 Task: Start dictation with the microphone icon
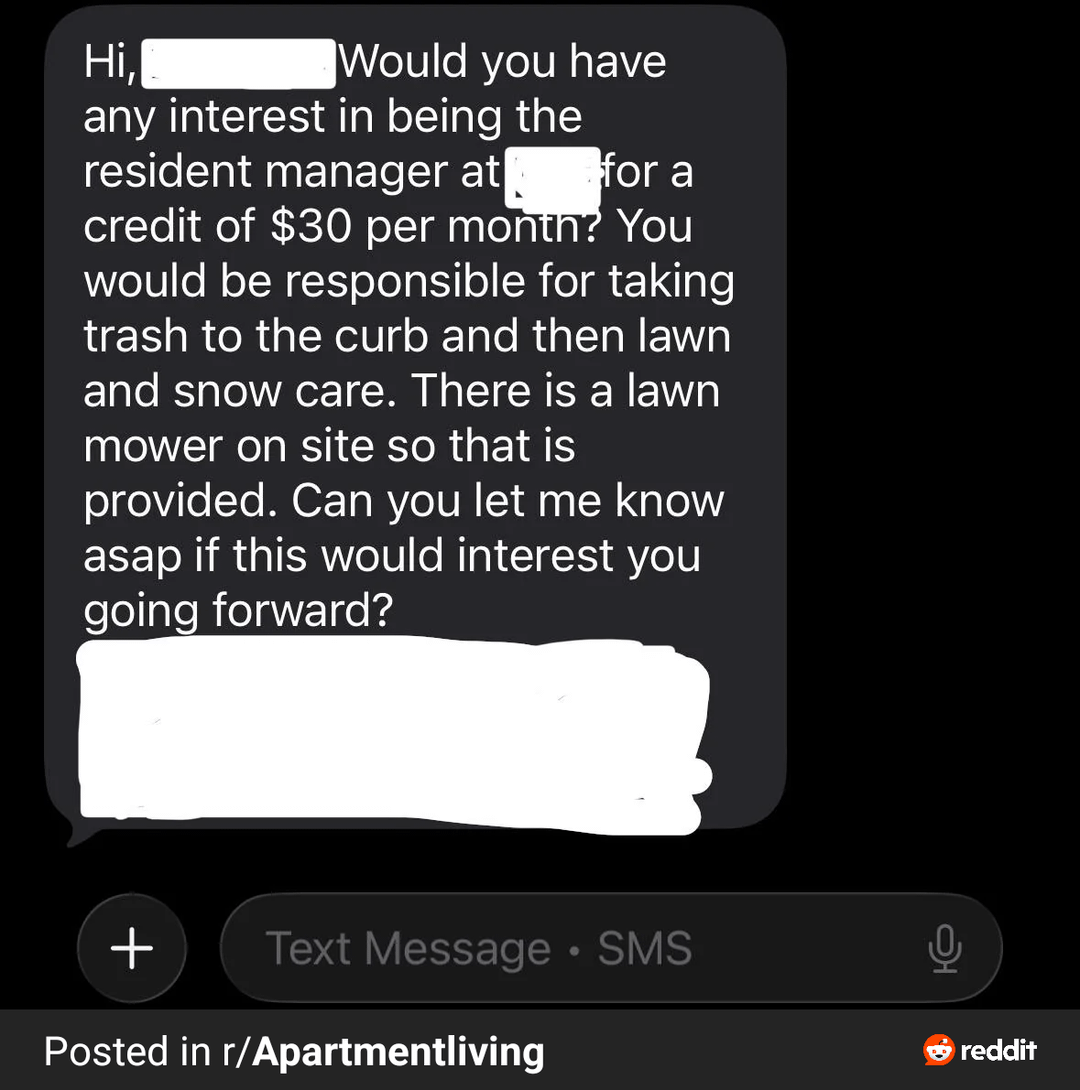pyautogui.click(x=944, y=948)
